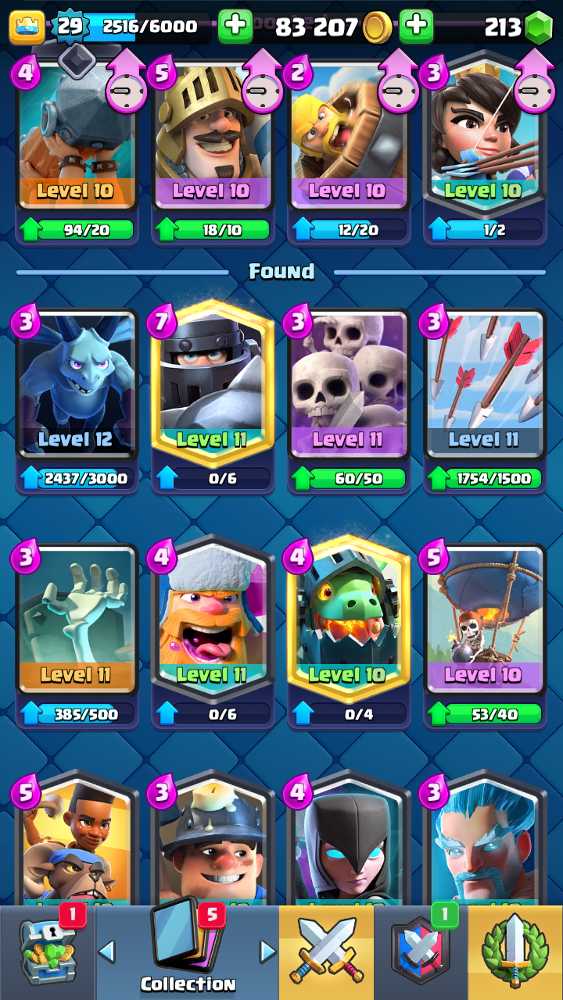This screenshot has width=563, height=1000.
Task: Open the events tab with laurel sword
Action: 515,953
